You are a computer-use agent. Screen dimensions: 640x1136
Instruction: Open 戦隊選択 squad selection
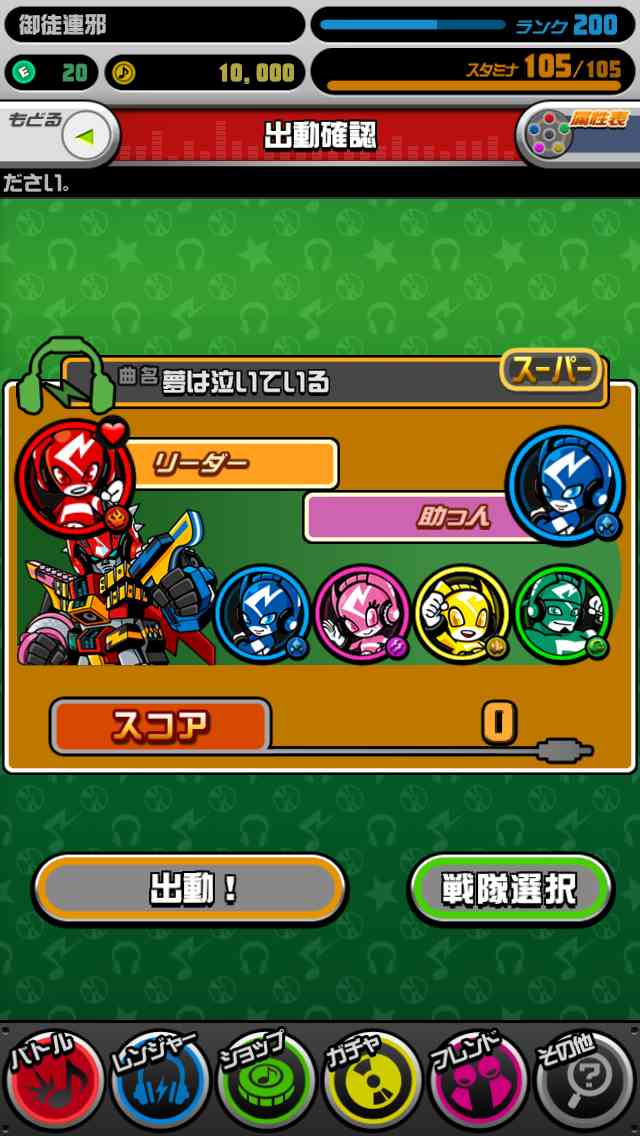510,889
